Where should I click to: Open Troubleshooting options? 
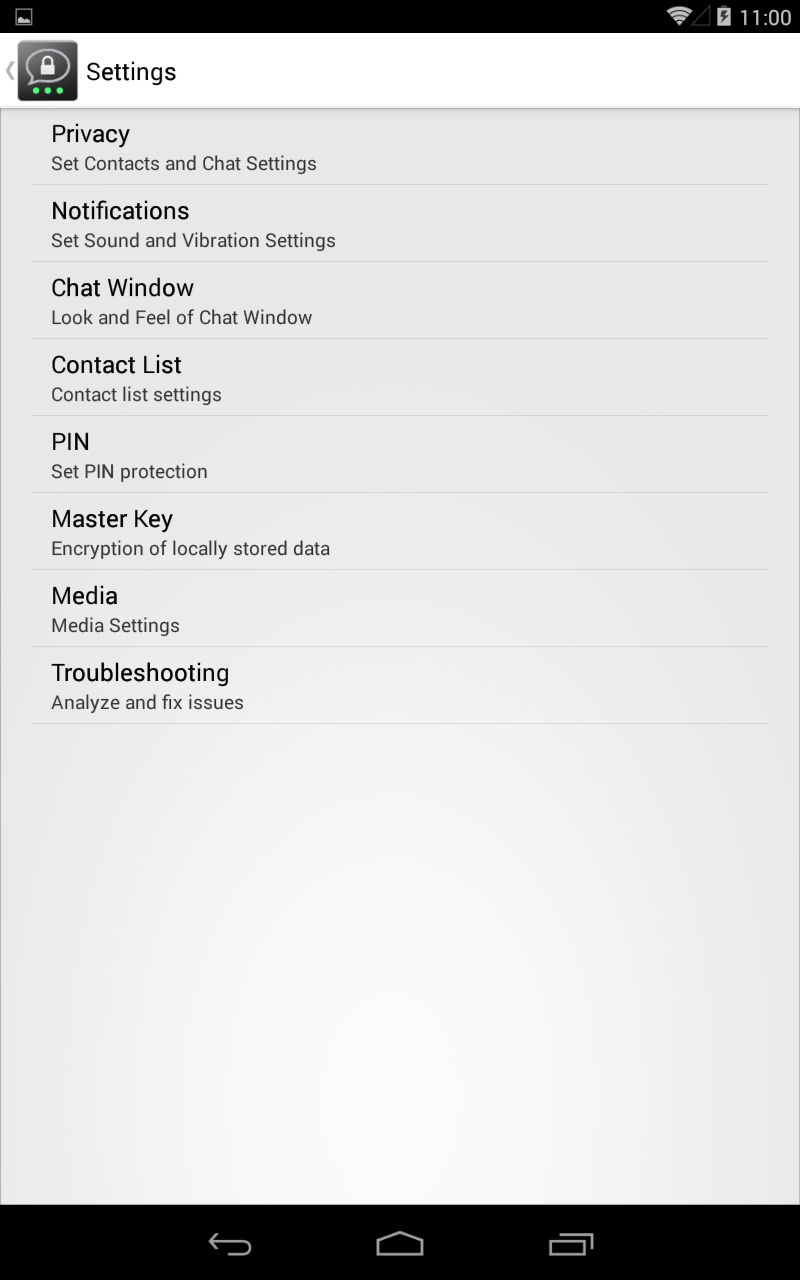pyautogui.click(x=400, y=686)
